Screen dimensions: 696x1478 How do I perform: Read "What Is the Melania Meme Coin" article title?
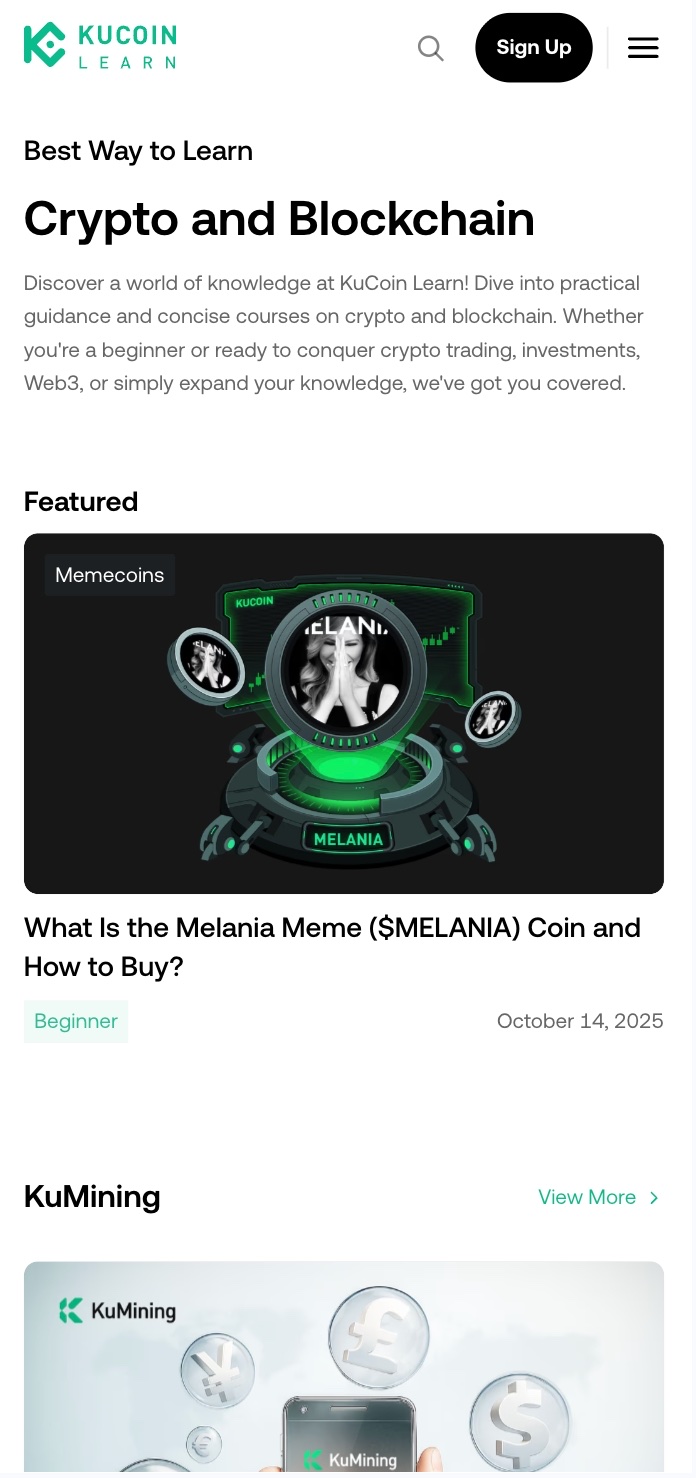332,947
